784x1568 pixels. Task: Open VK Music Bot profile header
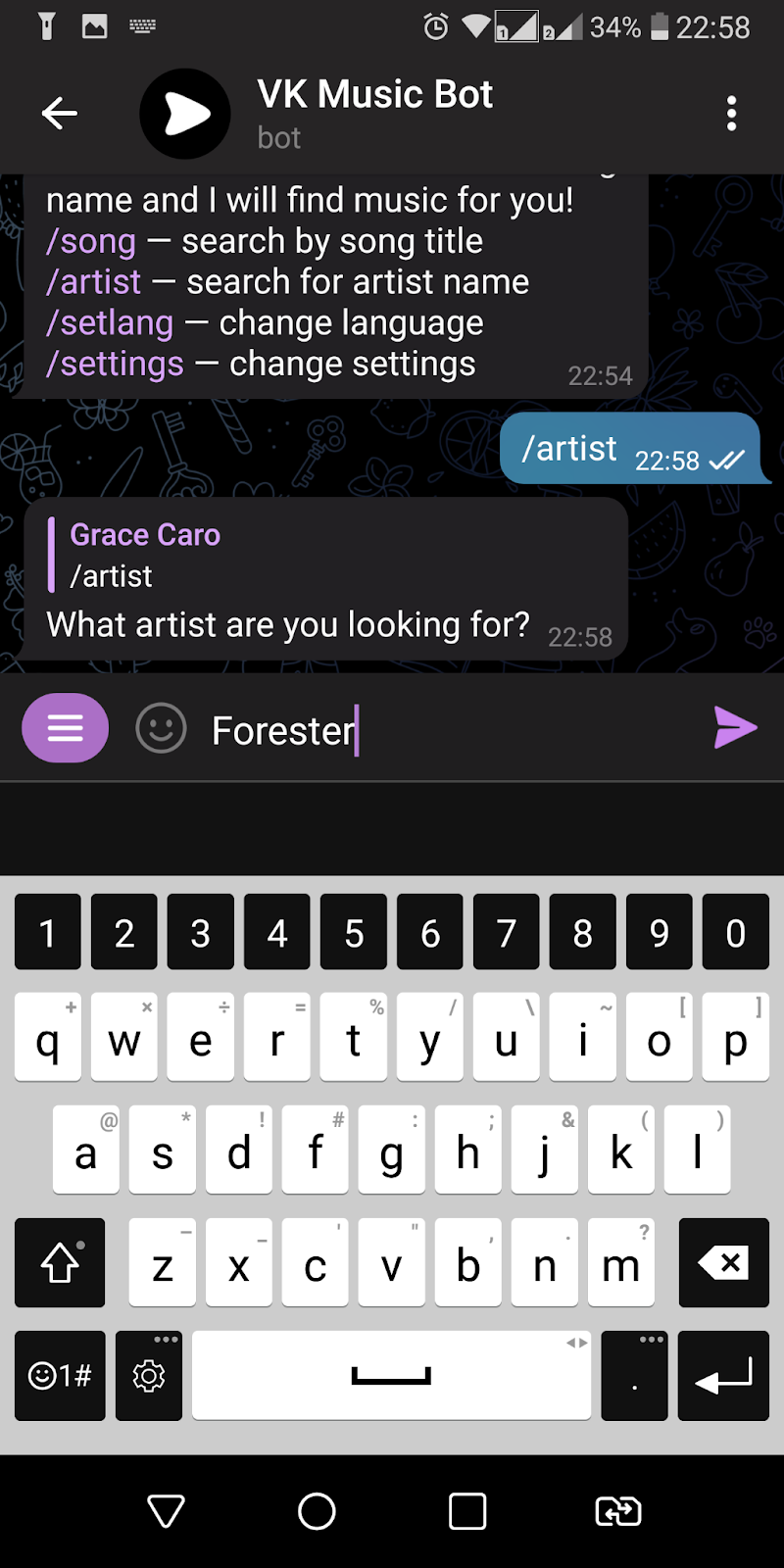pyautogui.click(x=374, y=114)
